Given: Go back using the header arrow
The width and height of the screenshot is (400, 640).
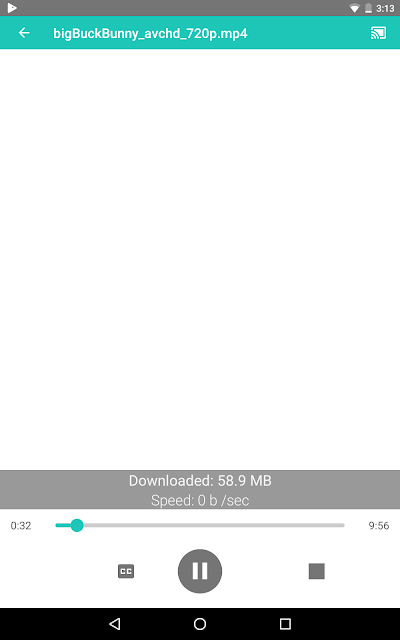Looking at the screenshot, I should tap(24, 33).
